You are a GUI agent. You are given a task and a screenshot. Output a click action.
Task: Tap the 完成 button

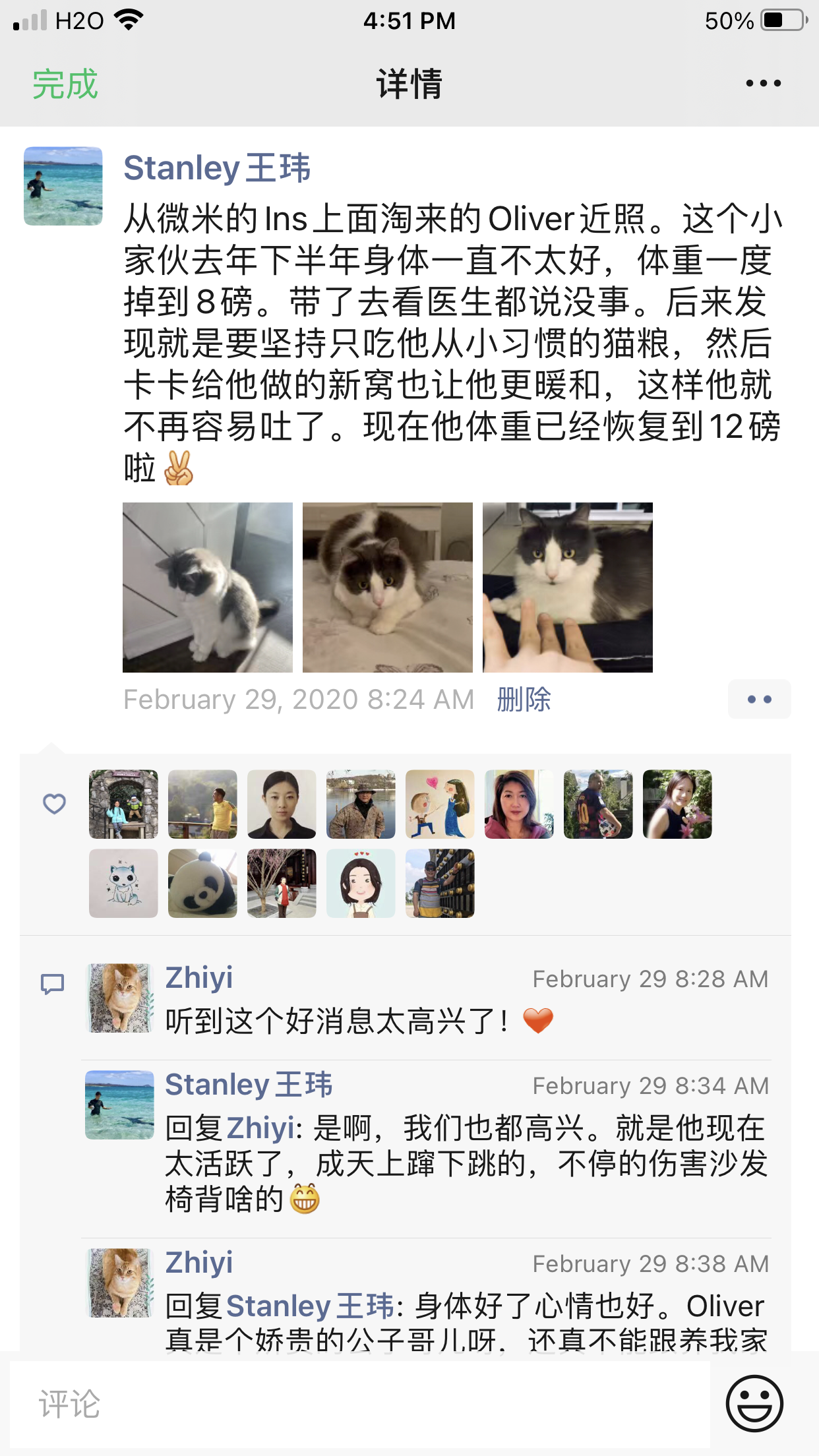pos(65,84)
